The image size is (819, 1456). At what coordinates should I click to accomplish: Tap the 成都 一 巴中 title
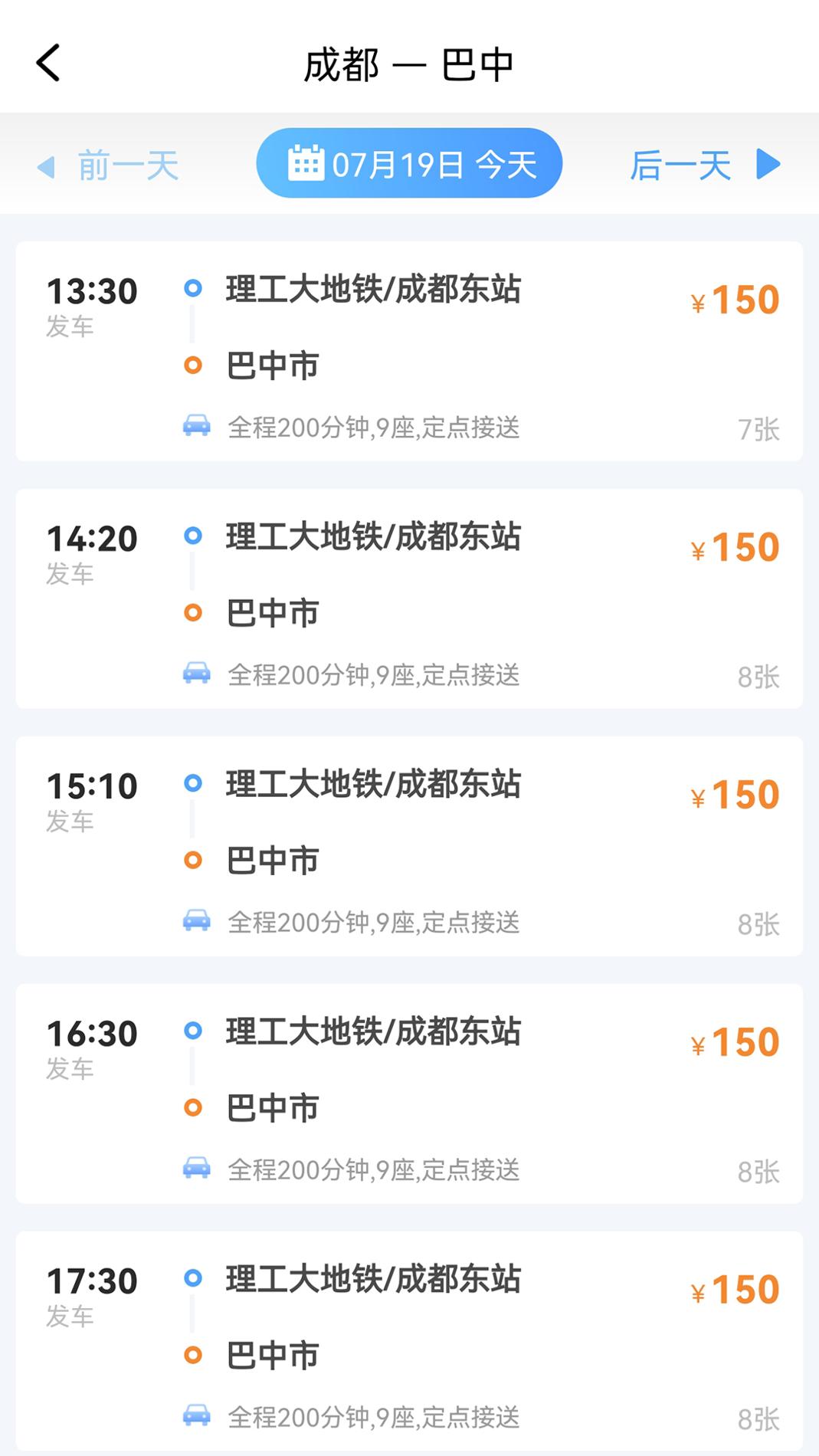pyautogui.click(x=409, y=65)
